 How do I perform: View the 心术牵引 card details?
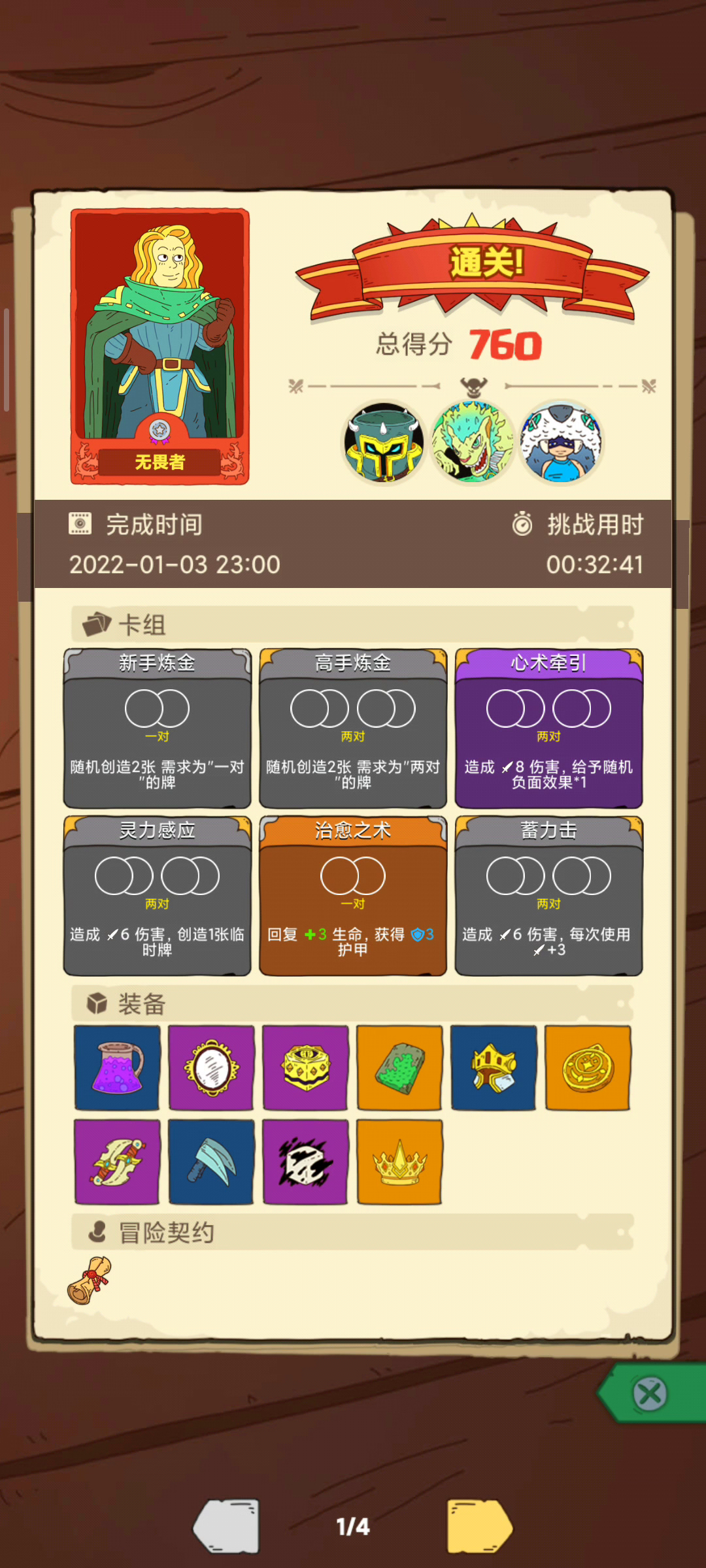[548, 728]
